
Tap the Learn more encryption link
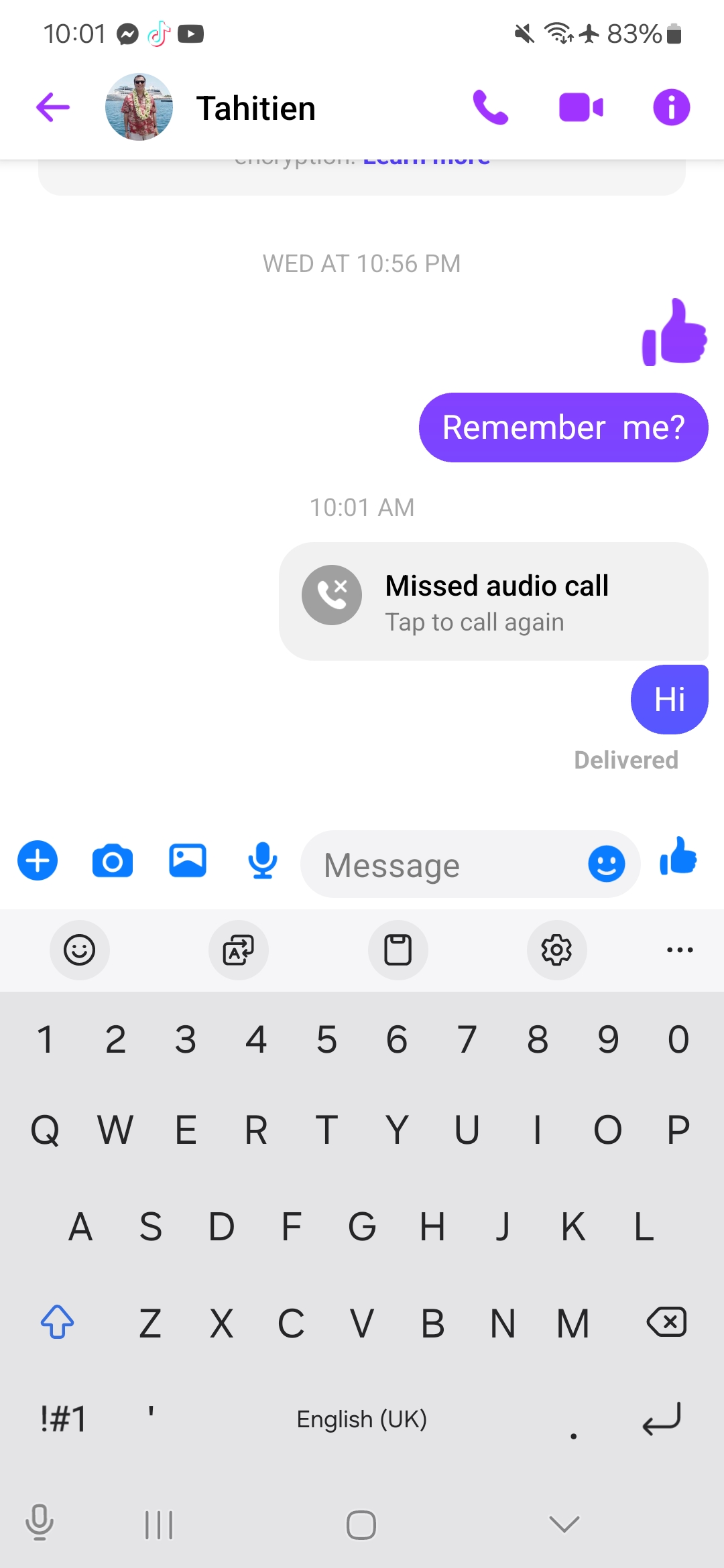(426, 161)
